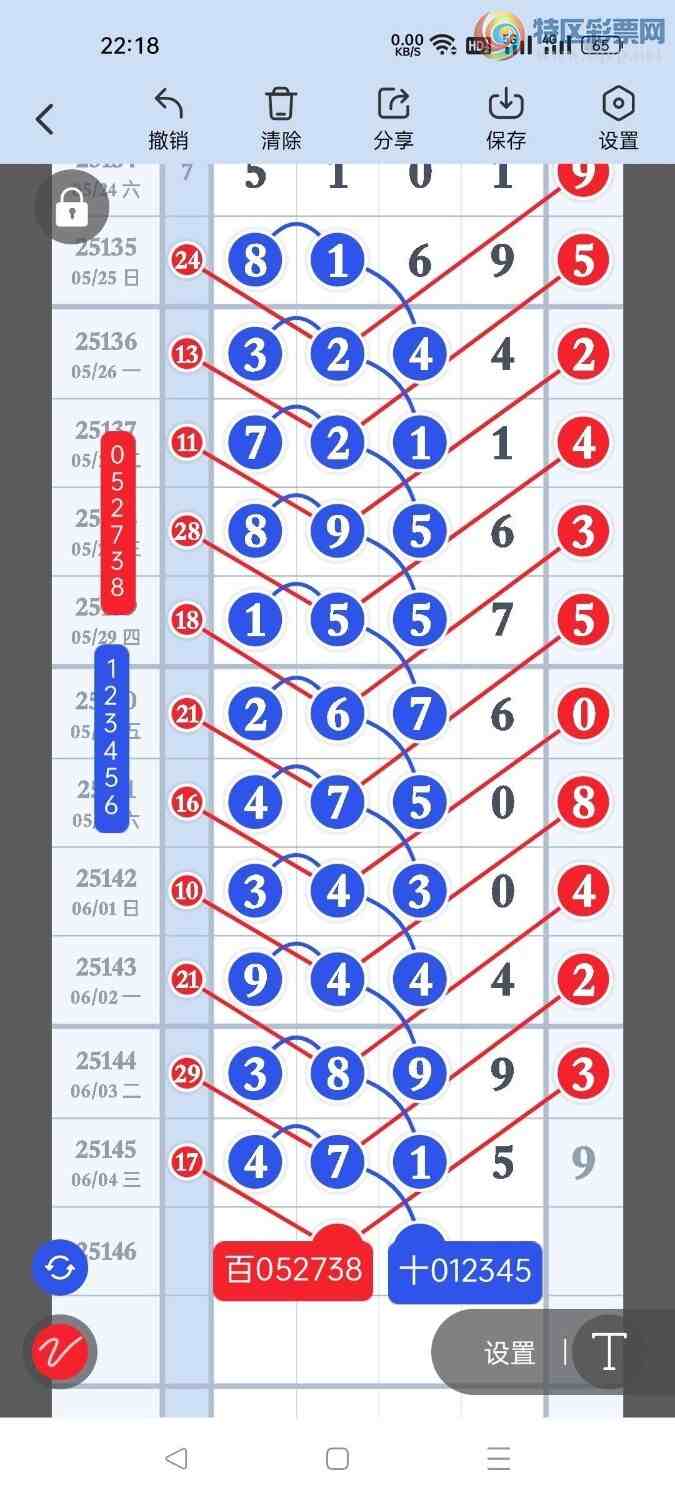
Task: Save the chart with 保存
Action: [x=506, y=119]
